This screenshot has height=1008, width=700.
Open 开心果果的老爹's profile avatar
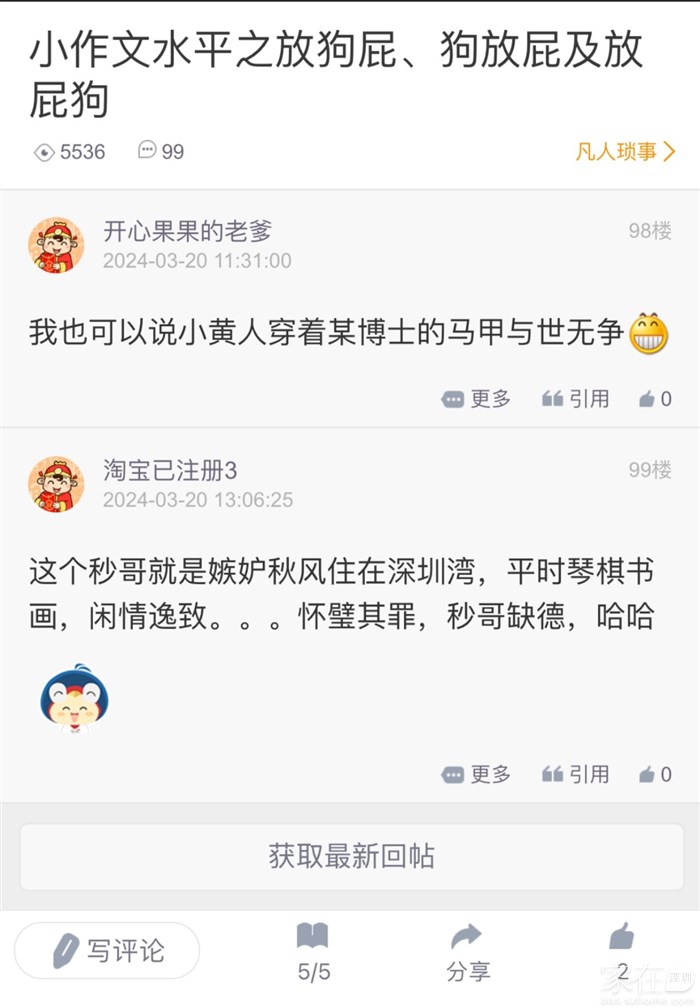[56, 246]
